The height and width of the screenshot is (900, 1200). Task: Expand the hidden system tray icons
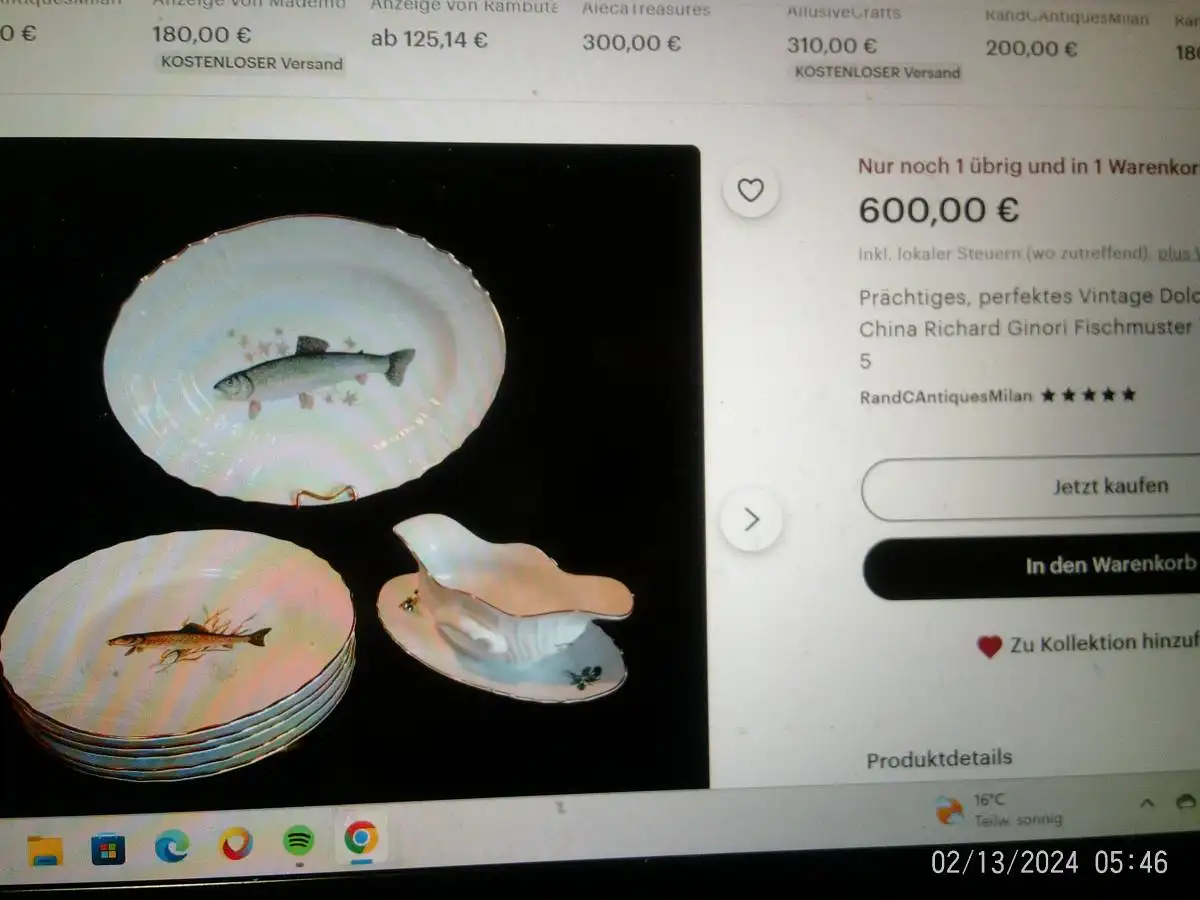[x=1147, y=803]
